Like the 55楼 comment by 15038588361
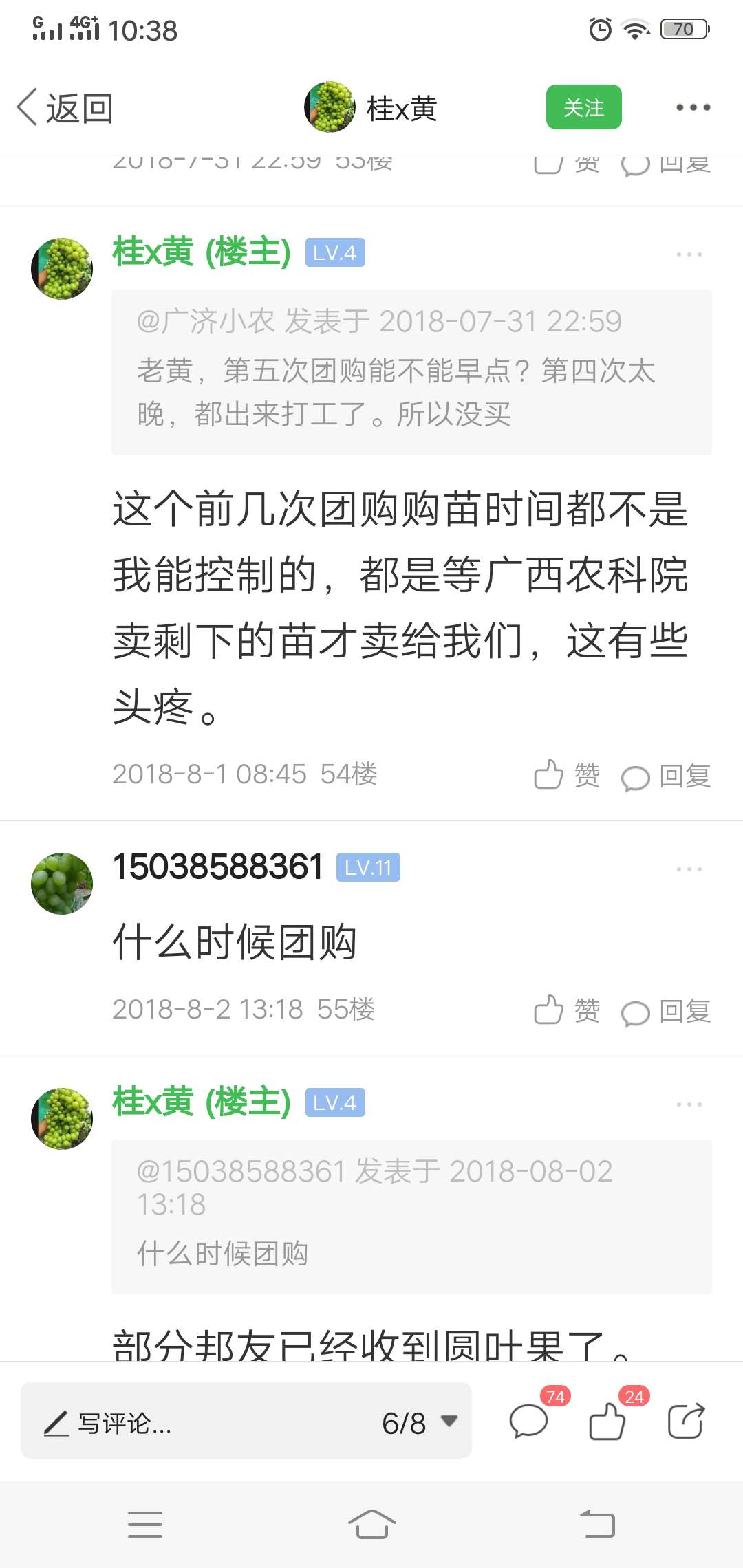743x1568 pixels. (567, 1010)
